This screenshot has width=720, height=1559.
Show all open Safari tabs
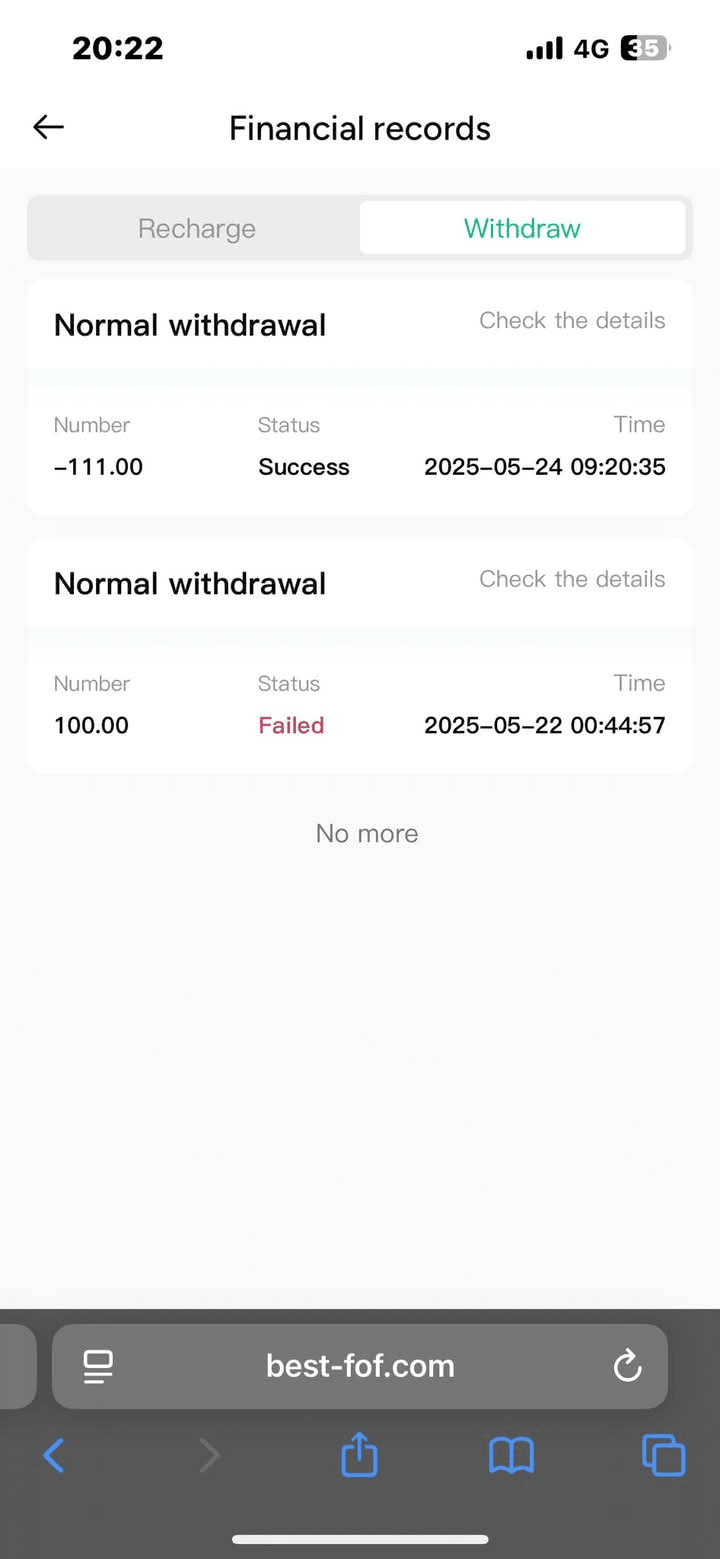(663, 1456)
